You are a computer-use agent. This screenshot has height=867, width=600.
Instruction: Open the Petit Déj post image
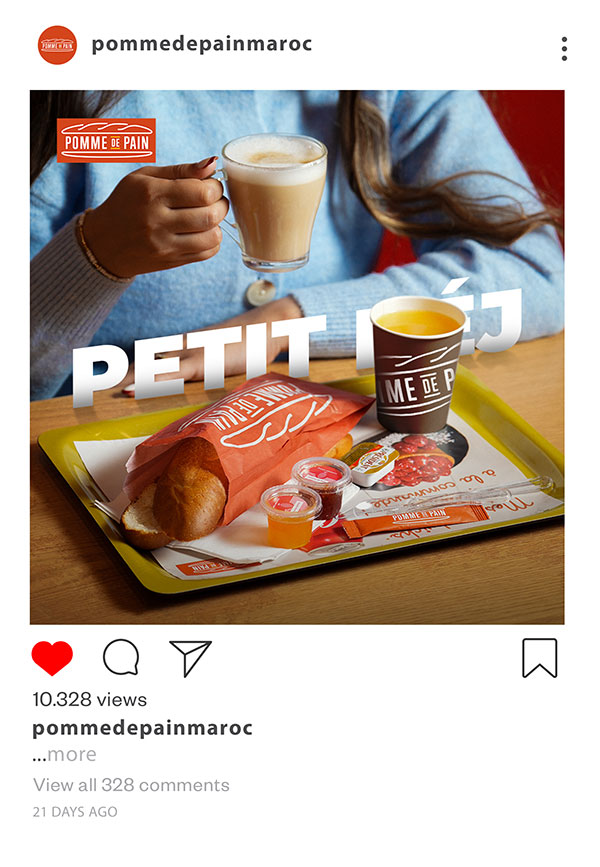[297, 357]
